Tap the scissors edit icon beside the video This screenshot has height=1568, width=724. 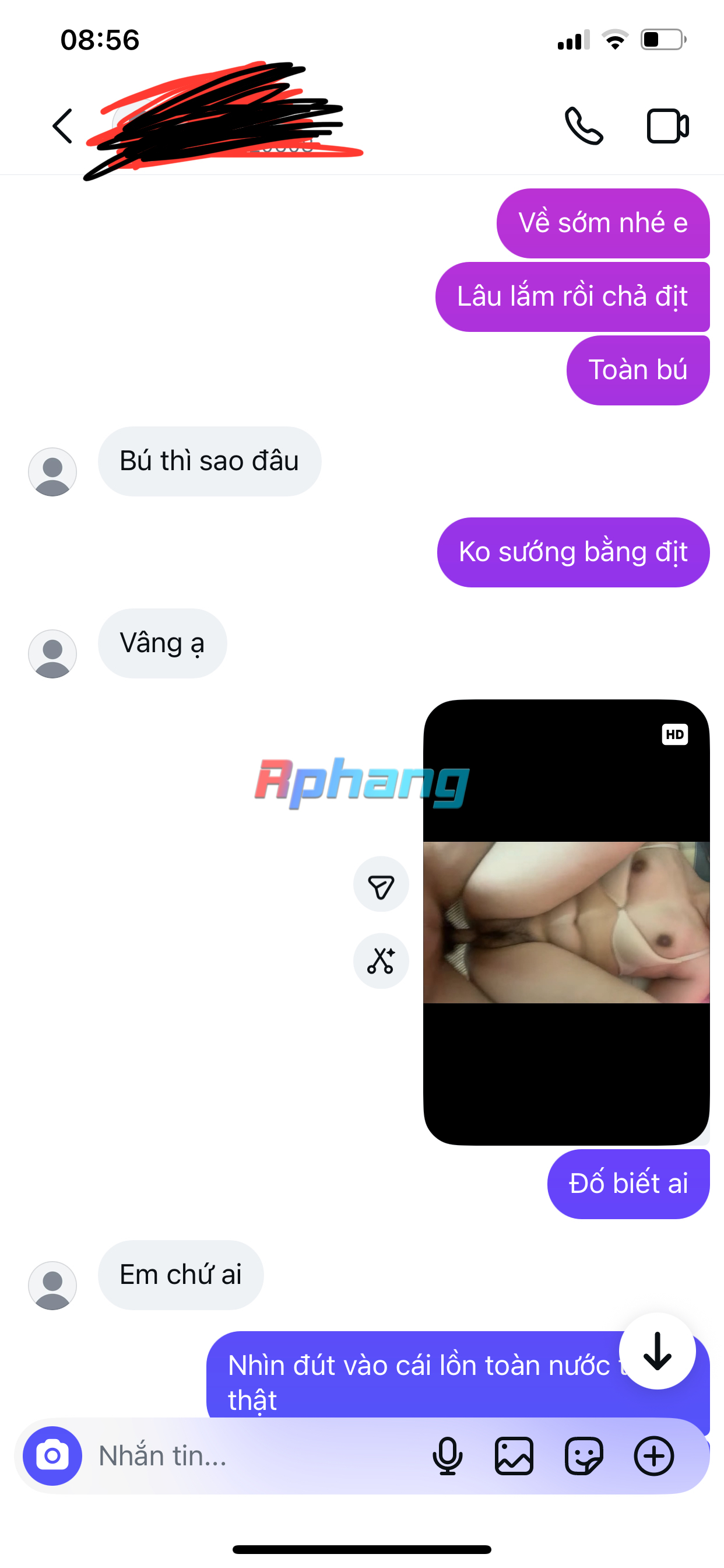point(381,961)
